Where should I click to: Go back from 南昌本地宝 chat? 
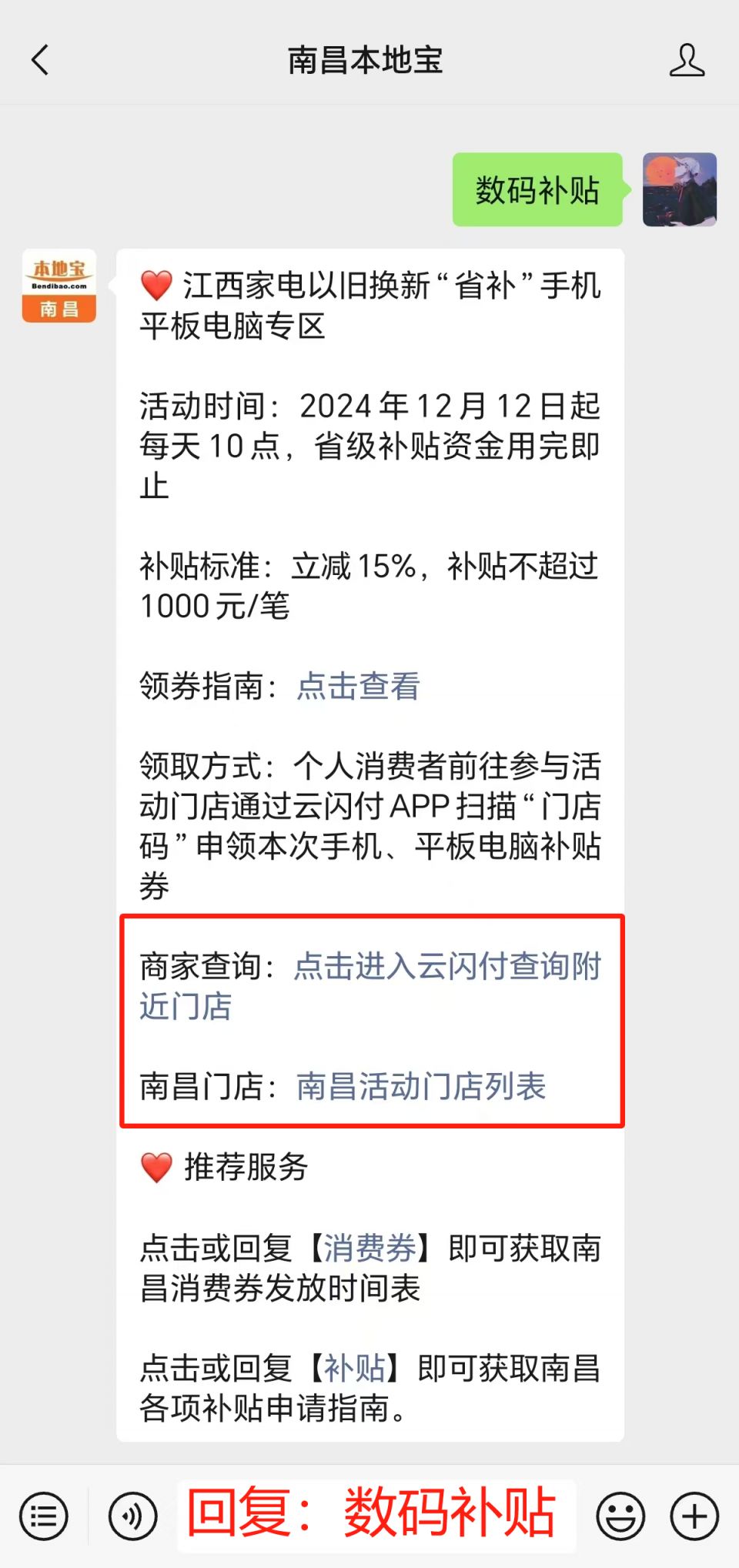[40, 60]
